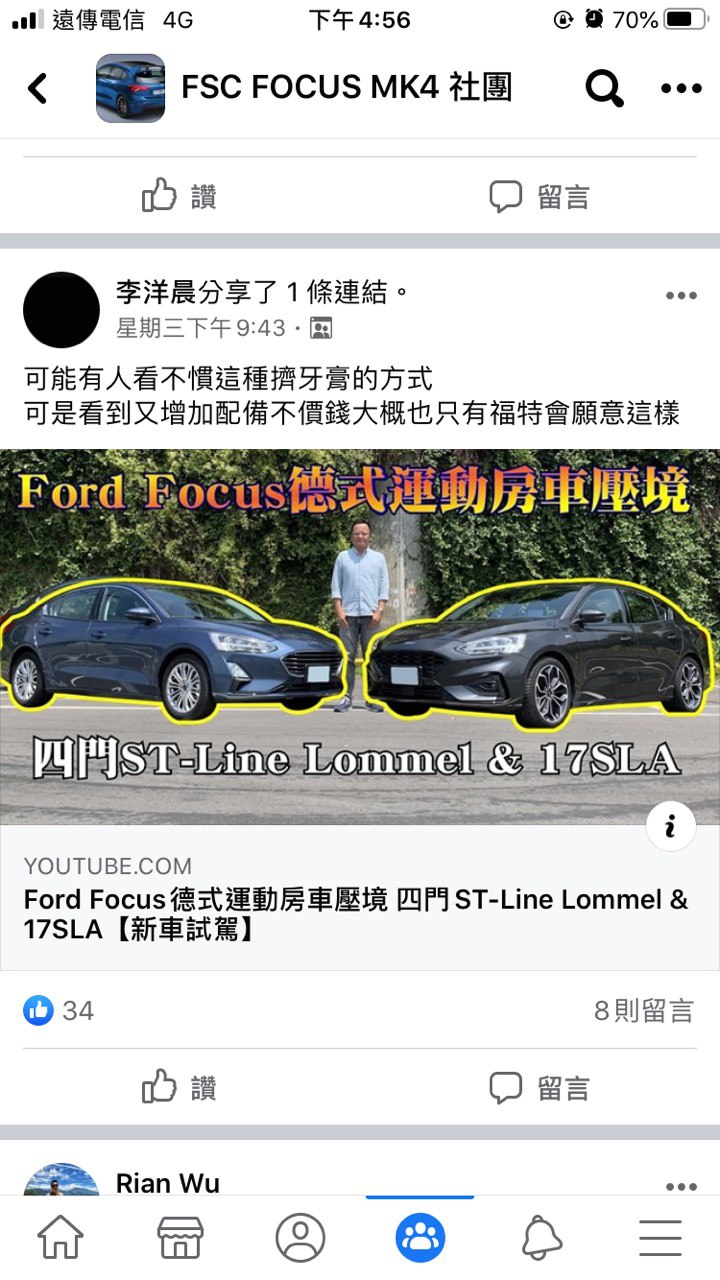720x1280 pixels.
Task: Go back from FSC FOCUS MK4 group
Action: pos(37,89)
